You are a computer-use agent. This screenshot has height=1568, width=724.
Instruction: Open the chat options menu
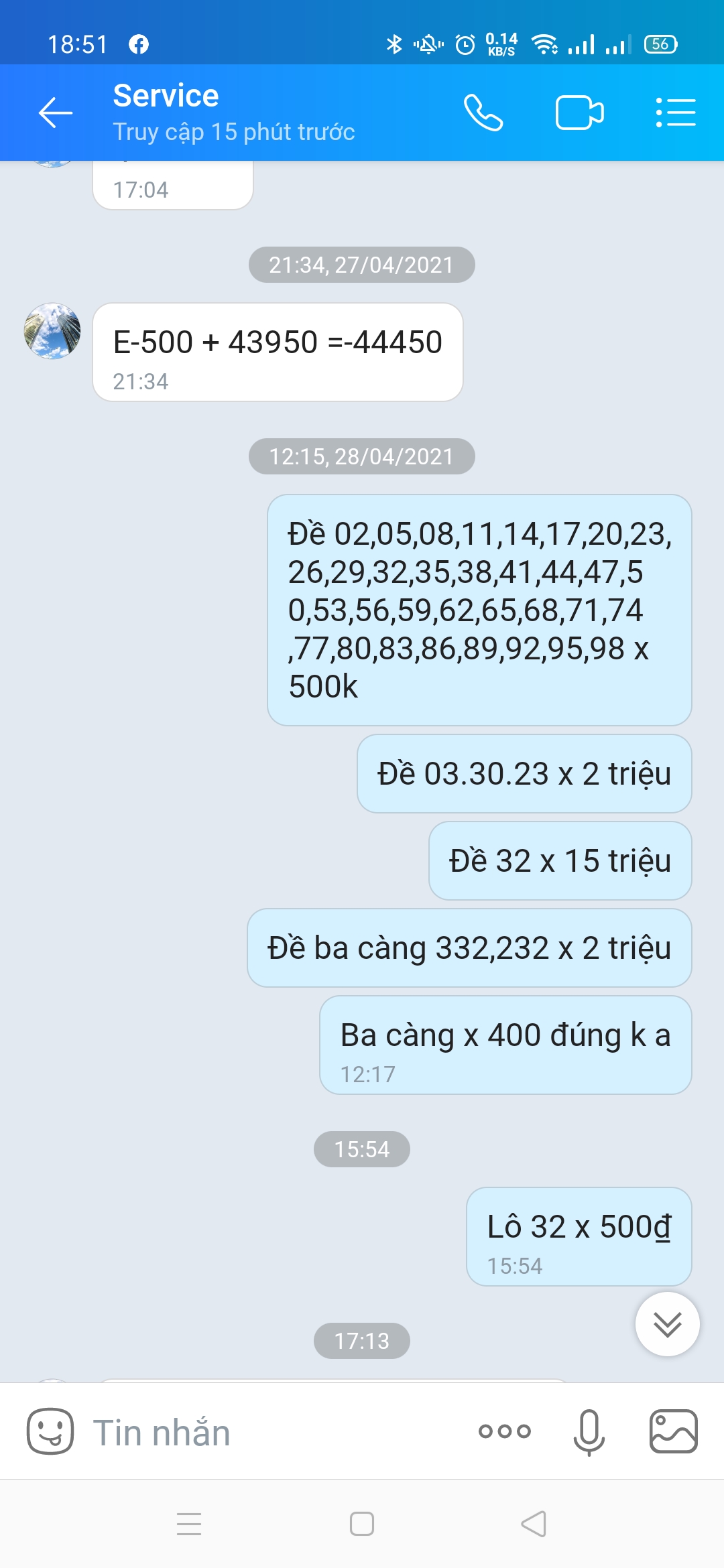coord(675,113)
